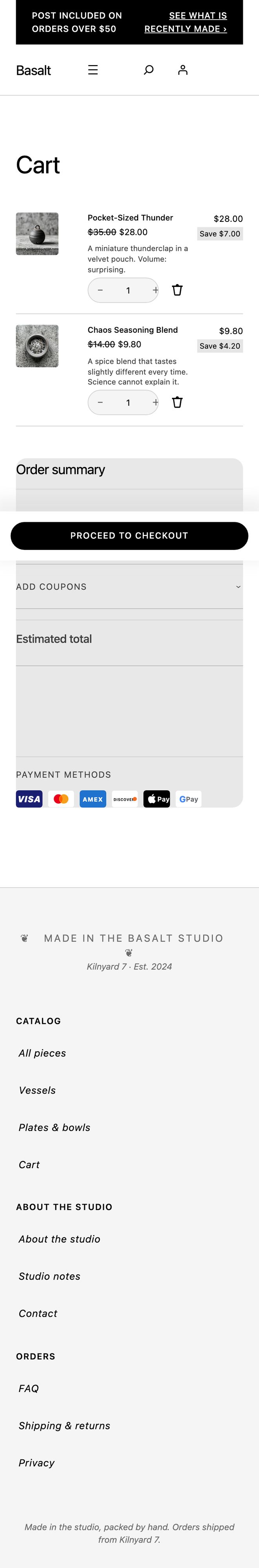
Task: Expand the Add Coupons section
Action: 129,587
